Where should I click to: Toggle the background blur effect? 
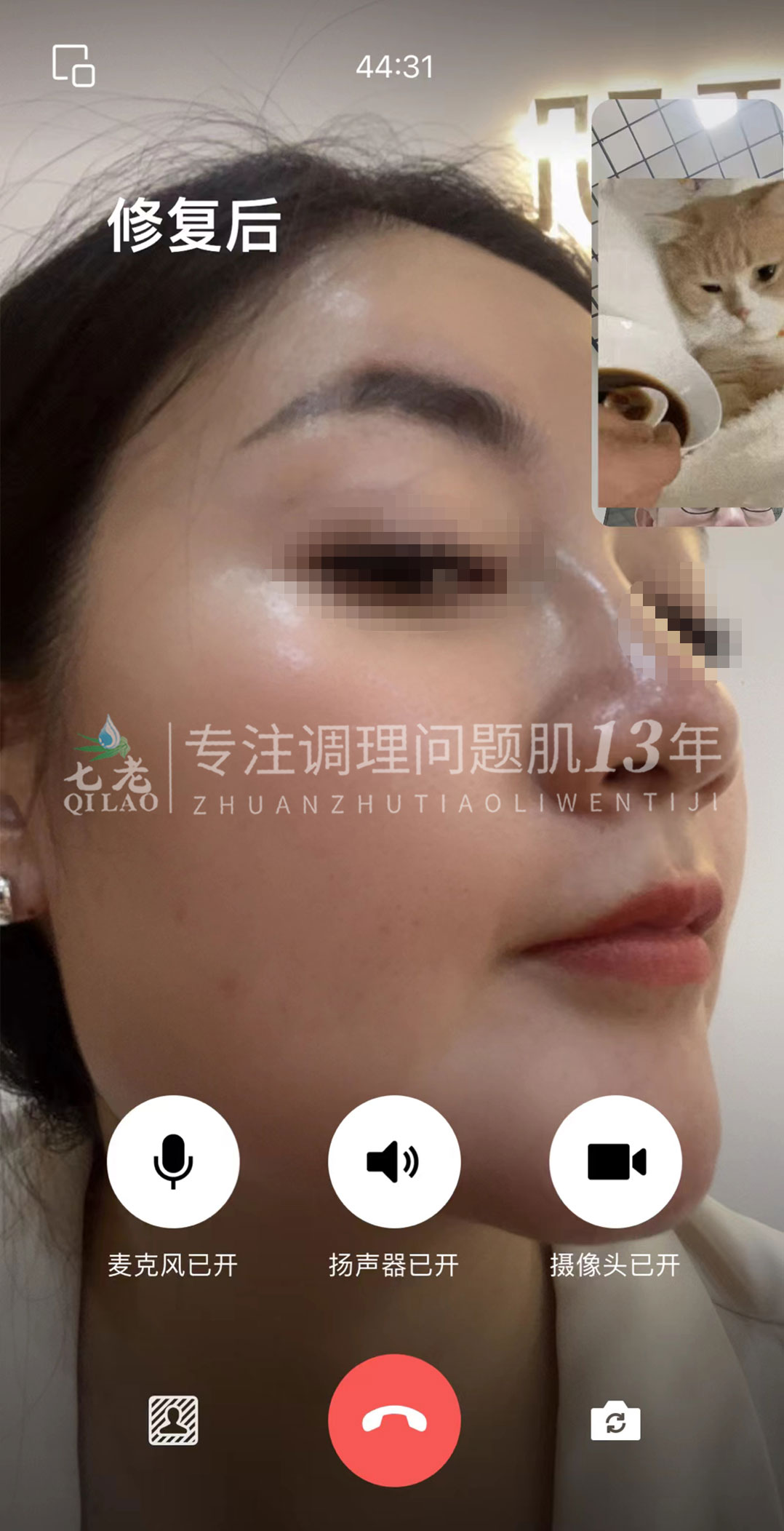coord(173,1420)
